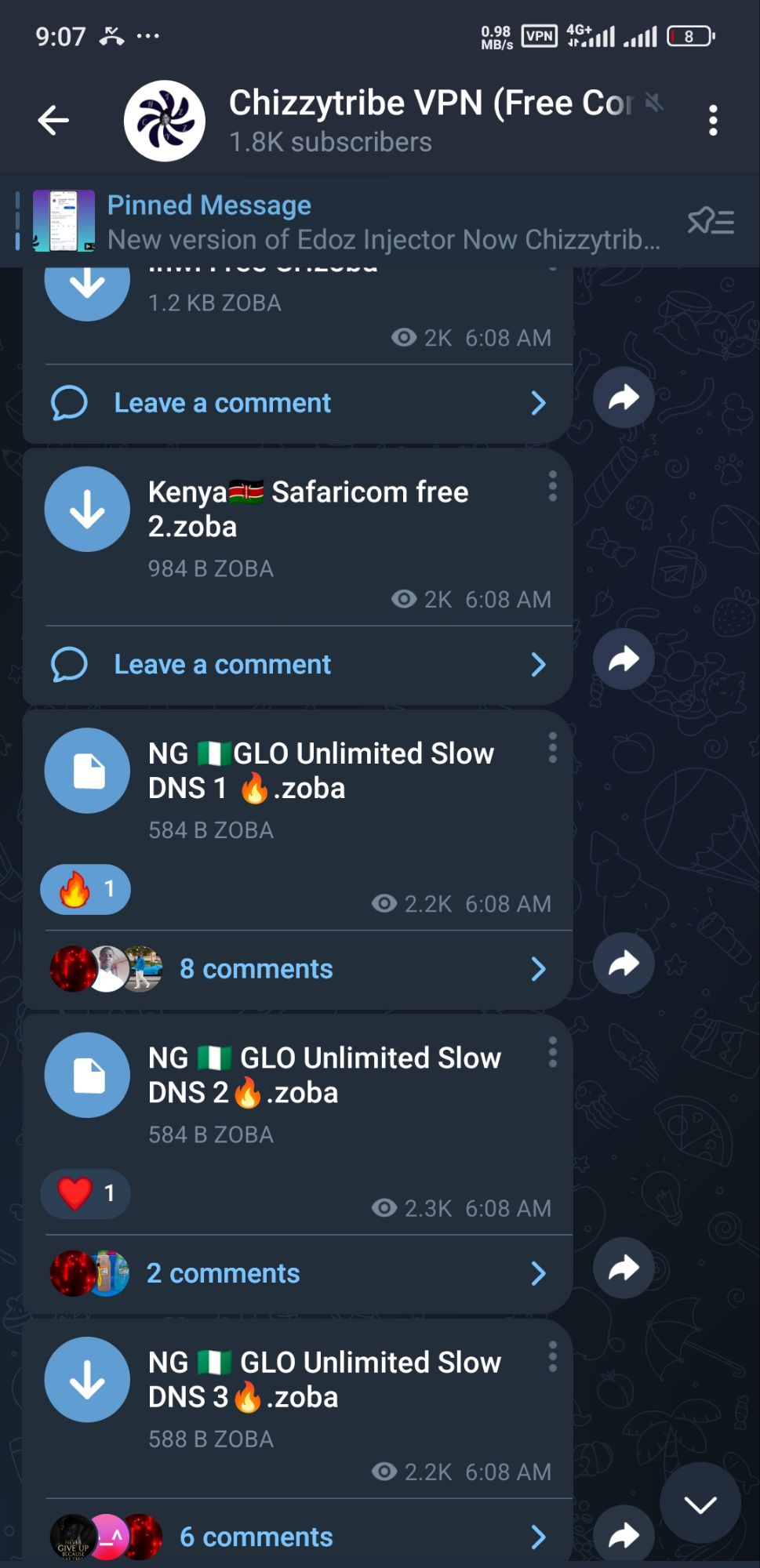Screen dimensions: 760x1568
Task: Leave a comment on Kenya Safaricom file
Action: [x=298, y=665]
